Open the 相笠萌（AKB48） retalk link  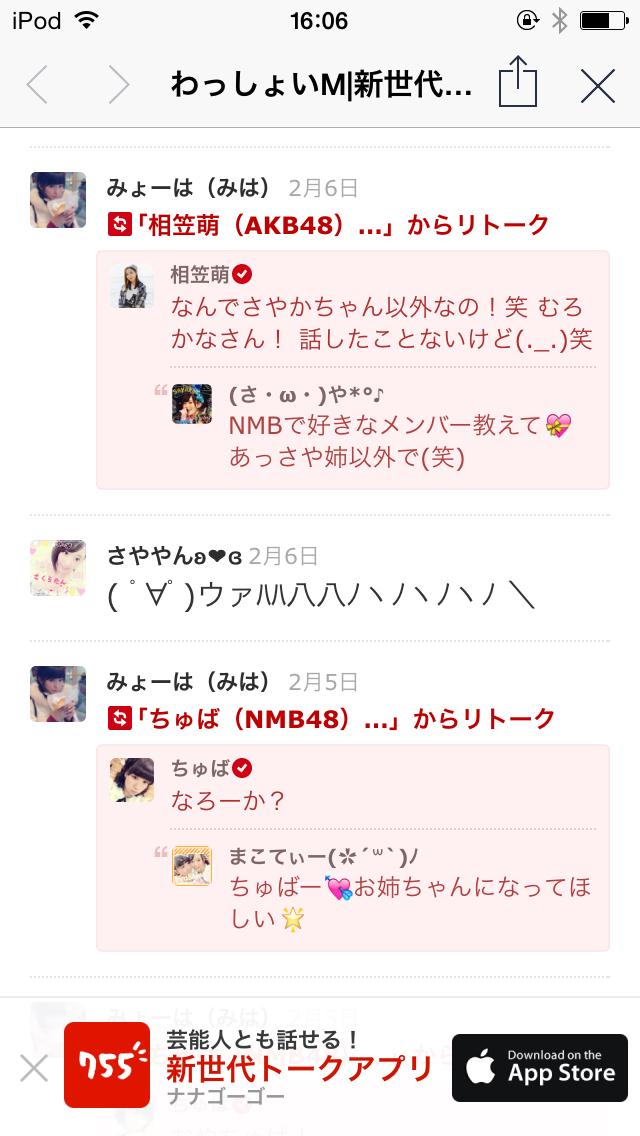tap(328, 225)
